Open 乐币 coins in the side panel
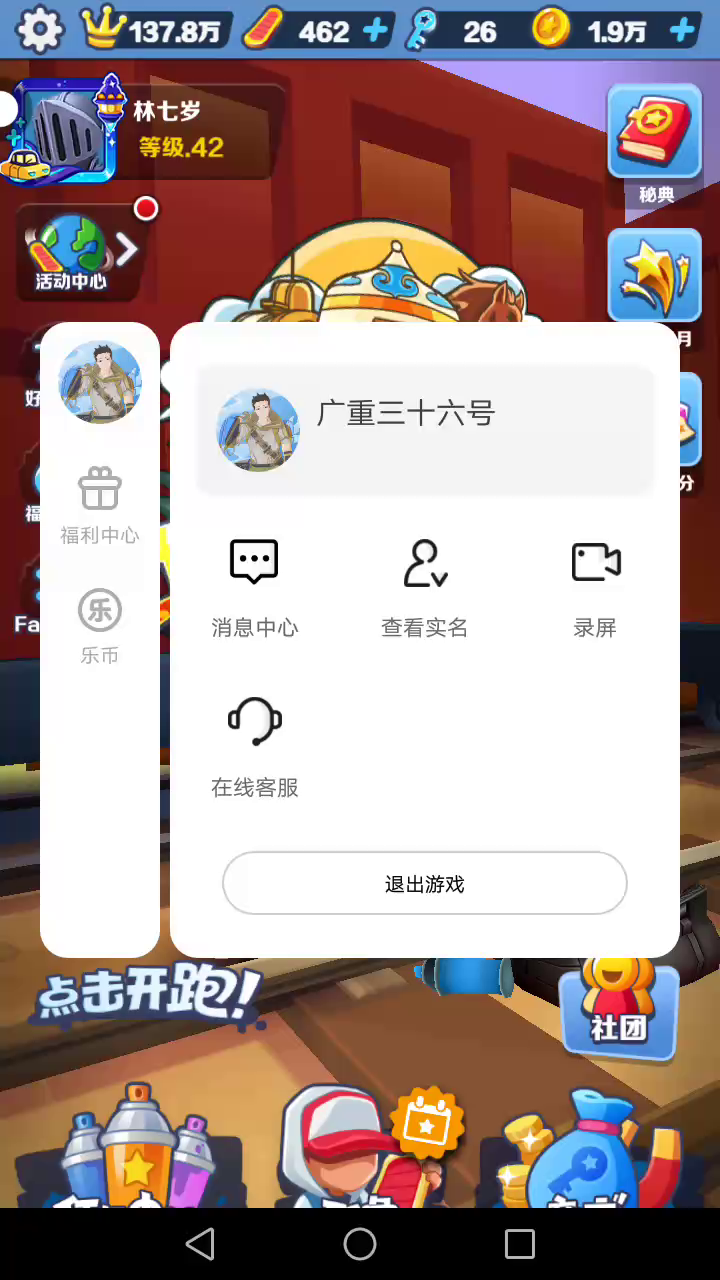Screen dimensions: 720x1280 99,625
